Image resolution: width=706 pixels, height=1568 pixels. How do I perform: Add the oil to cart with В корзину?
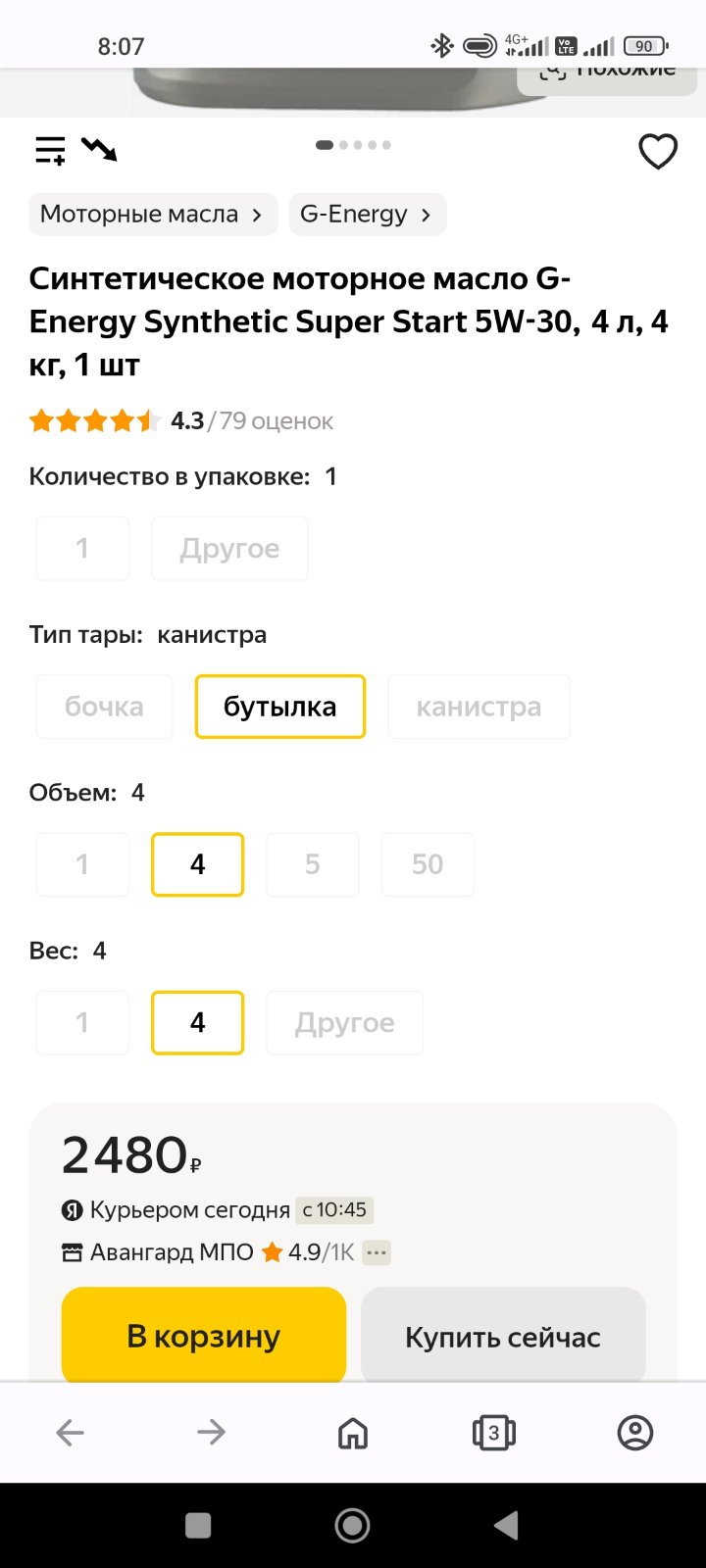pyautogui.click(x=204, y=1336)
